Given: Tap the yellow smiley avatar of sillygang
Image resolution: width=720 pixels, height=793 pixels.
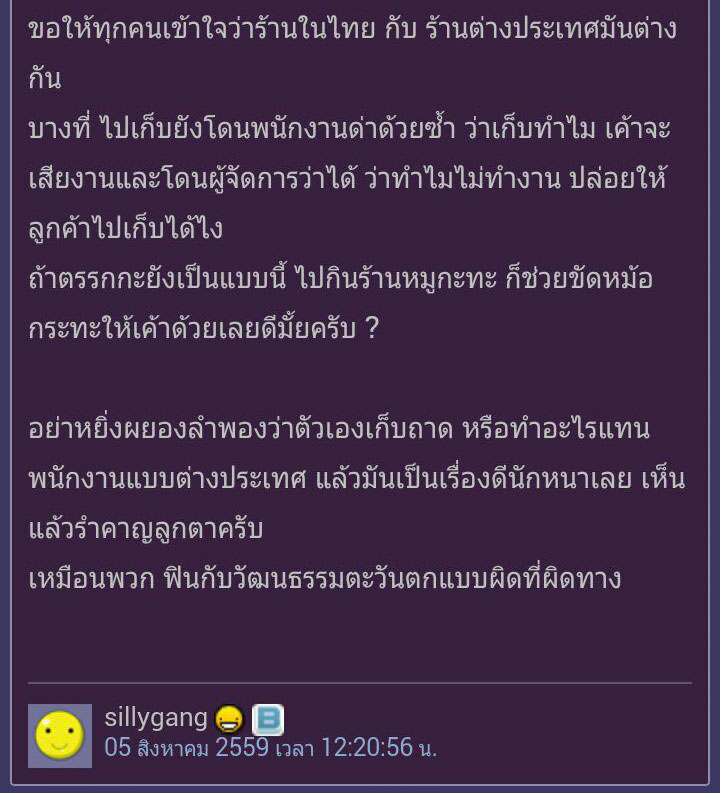Looking at the screenshot, I should pos(60,735).
